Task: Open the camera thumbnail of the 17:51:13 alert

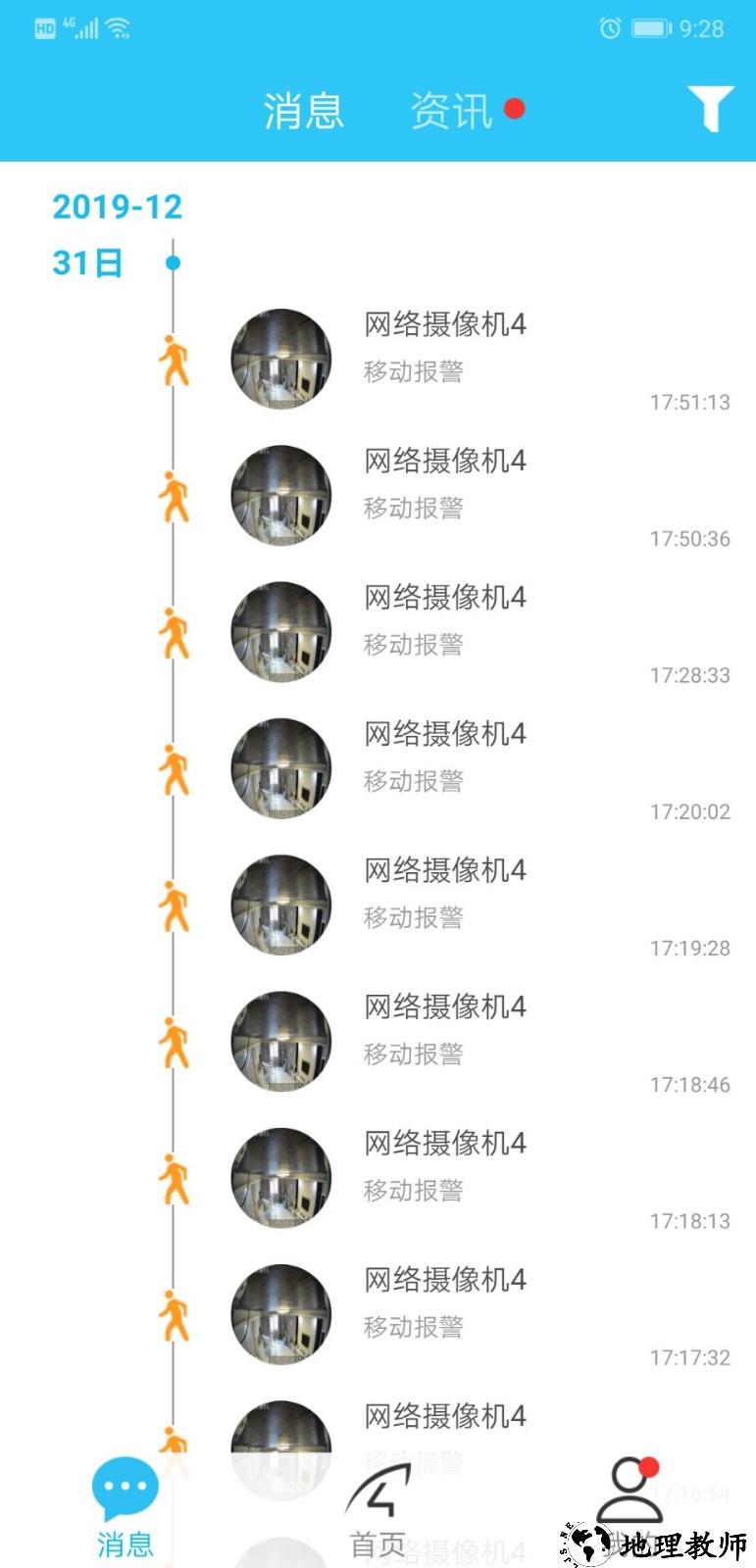Action: click(x=280, y=360)
